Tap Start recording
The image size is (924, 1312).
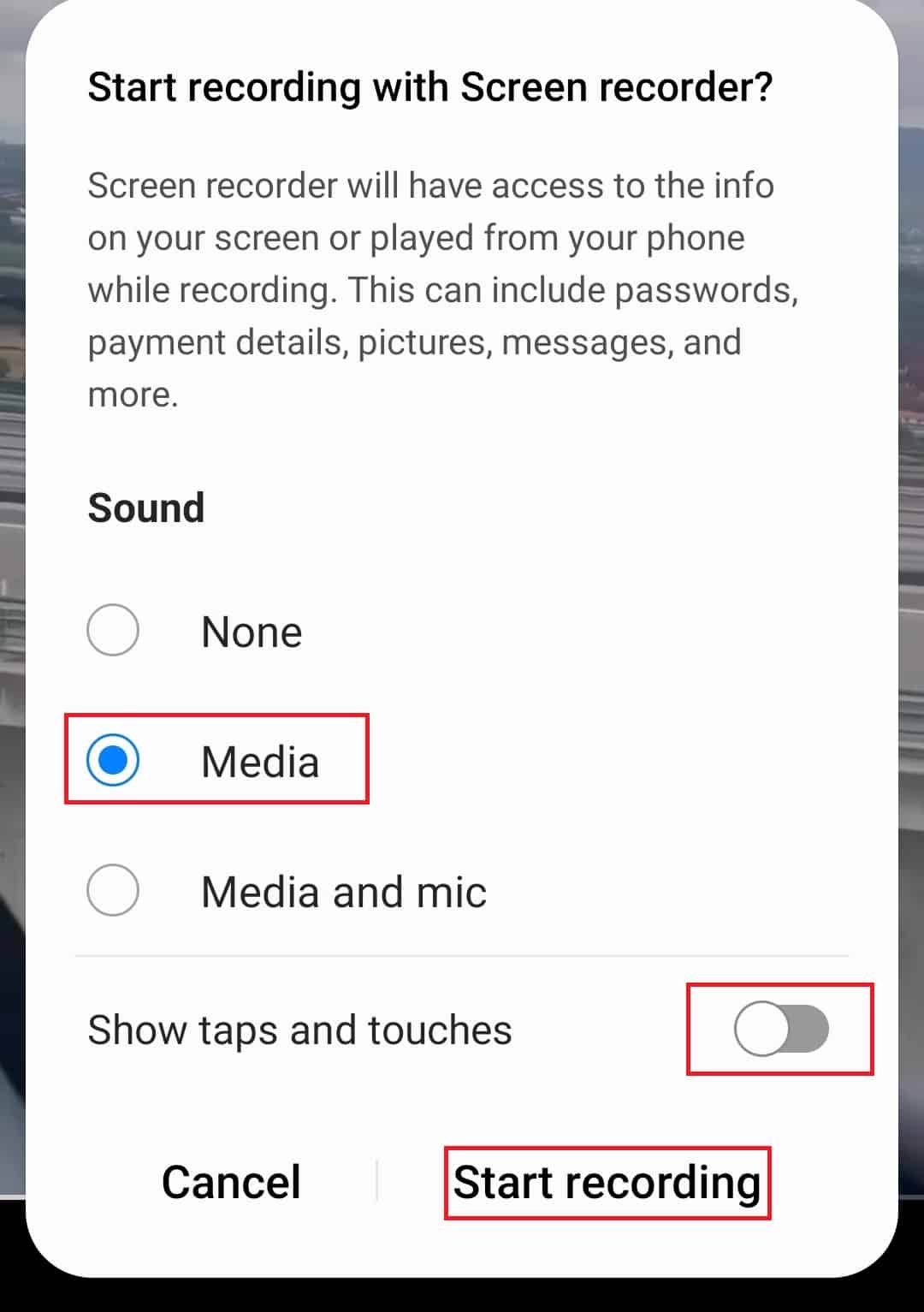(x=607, y=1183)
